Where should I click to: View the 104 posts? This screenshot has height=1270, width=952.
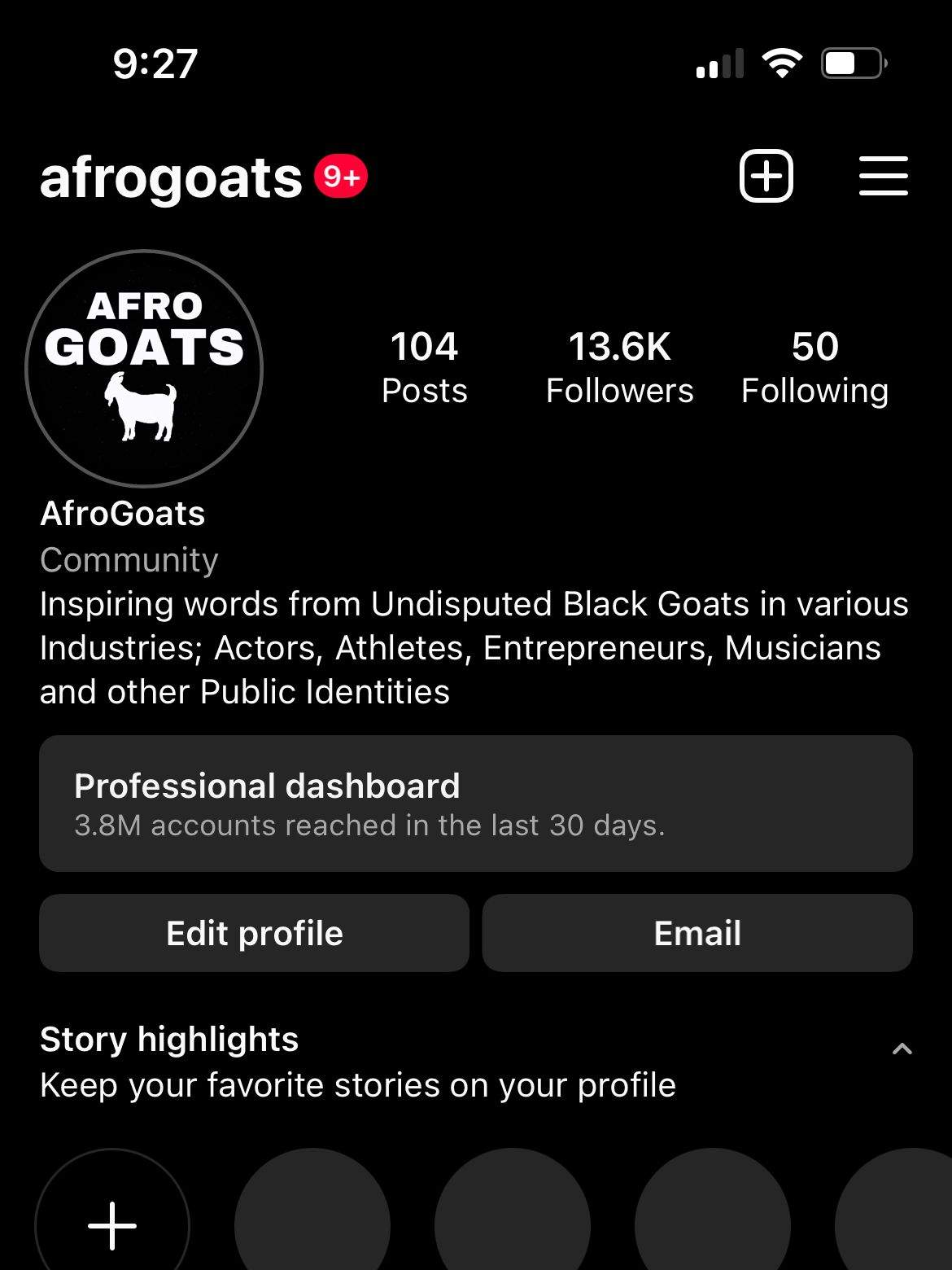pos(424,367)
